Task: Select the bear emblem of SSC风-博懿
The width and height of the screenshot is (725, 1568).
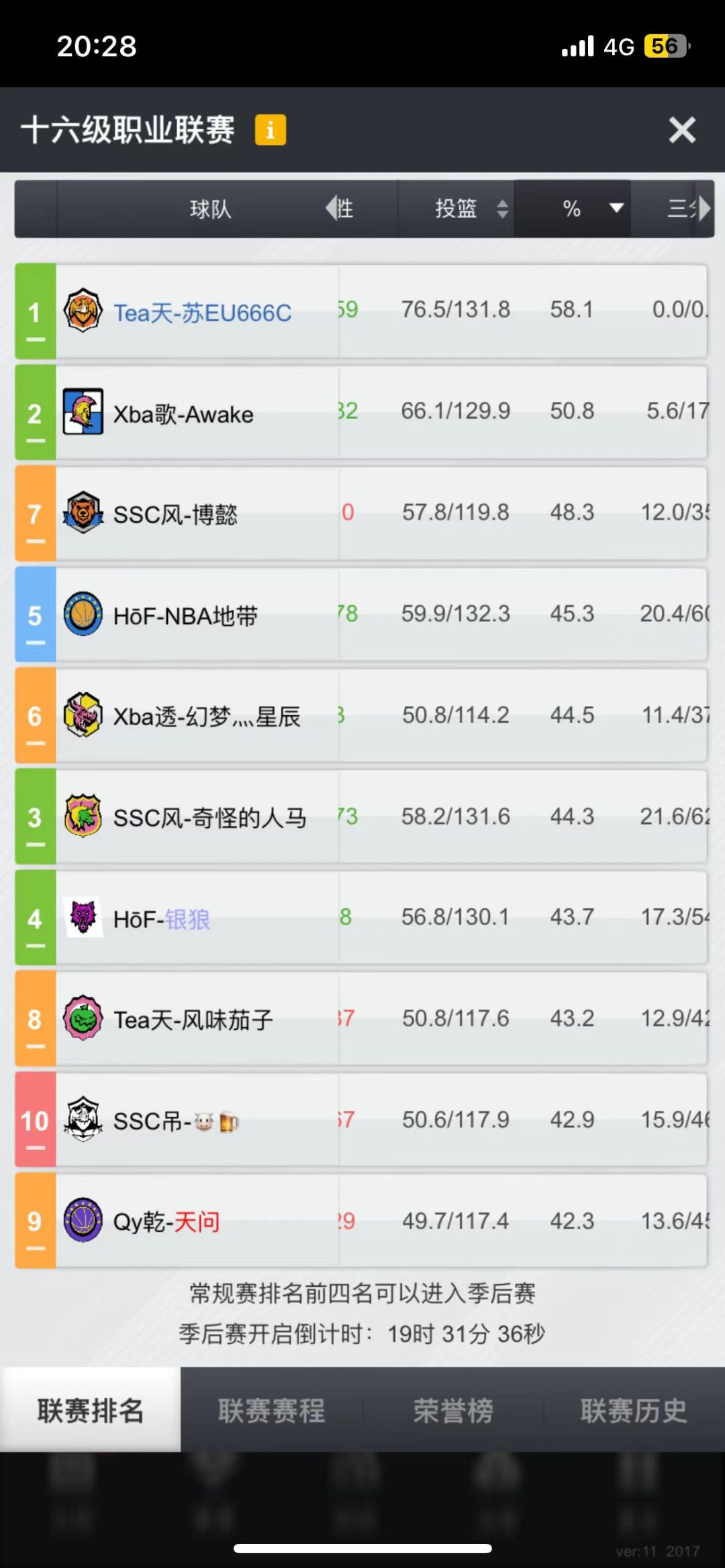Action: [x=83, y=513]
